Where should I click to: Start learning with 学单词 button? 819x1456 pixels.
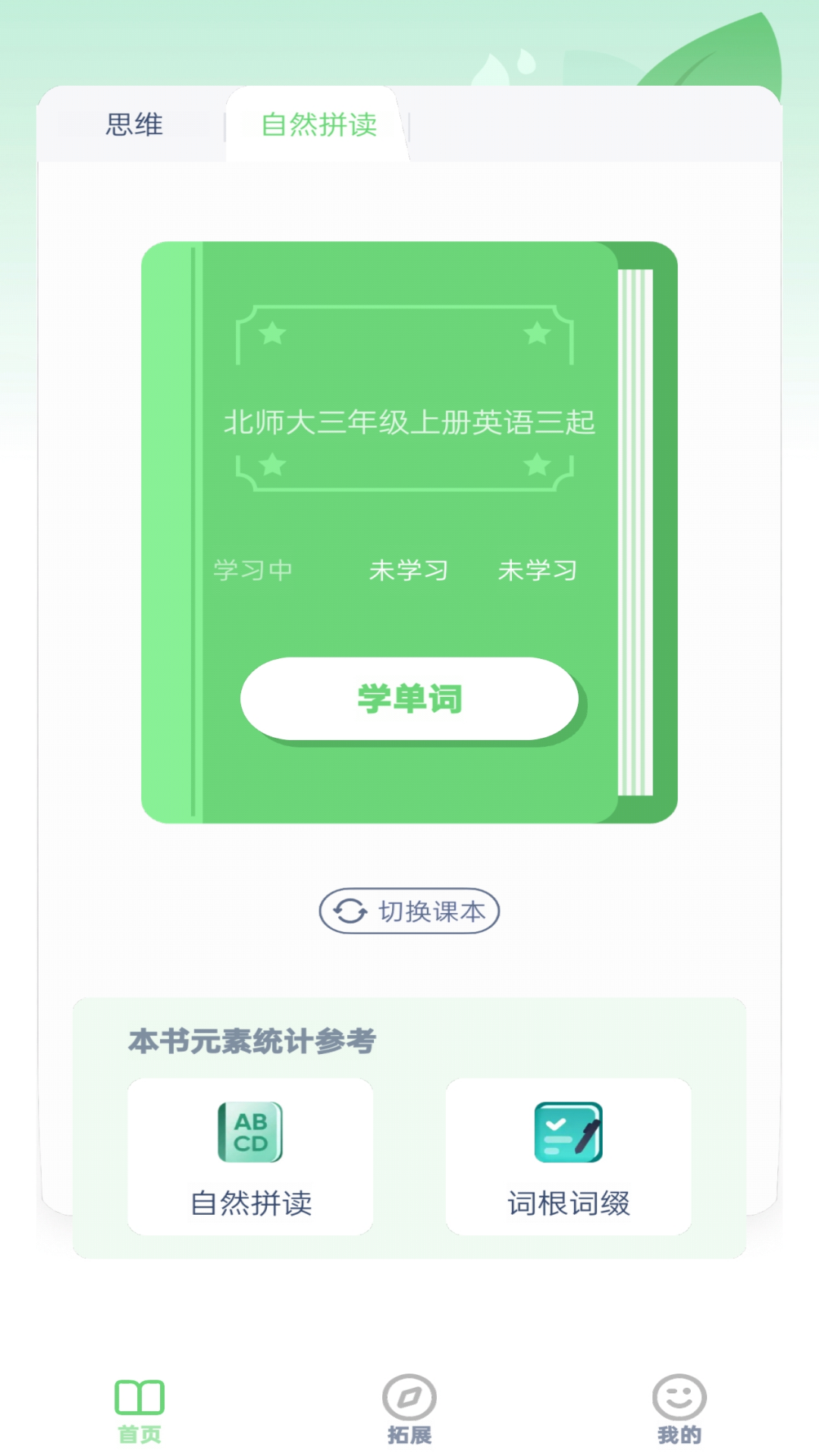point(409,698)
